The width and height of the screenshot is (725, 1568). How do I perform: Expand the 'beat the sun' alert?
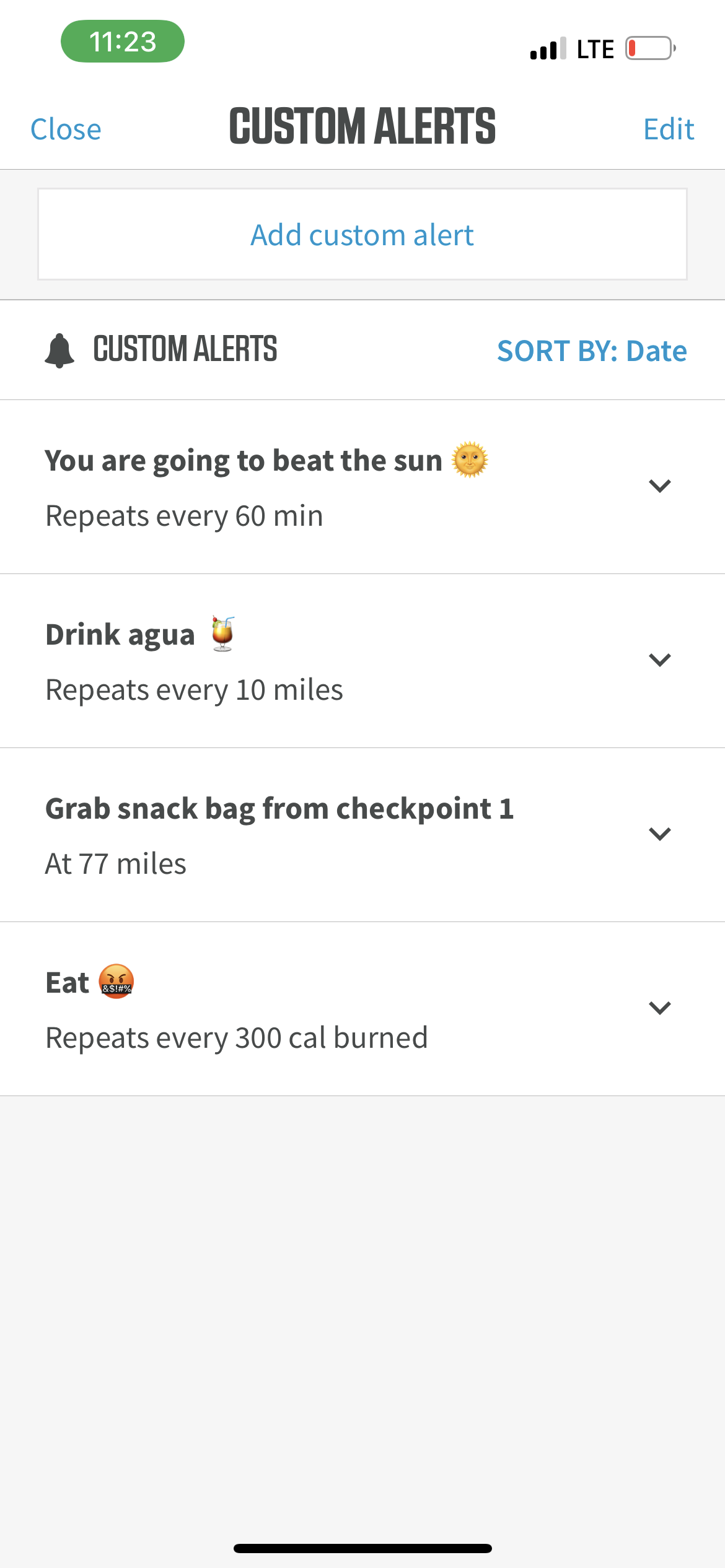click(659, 486)
